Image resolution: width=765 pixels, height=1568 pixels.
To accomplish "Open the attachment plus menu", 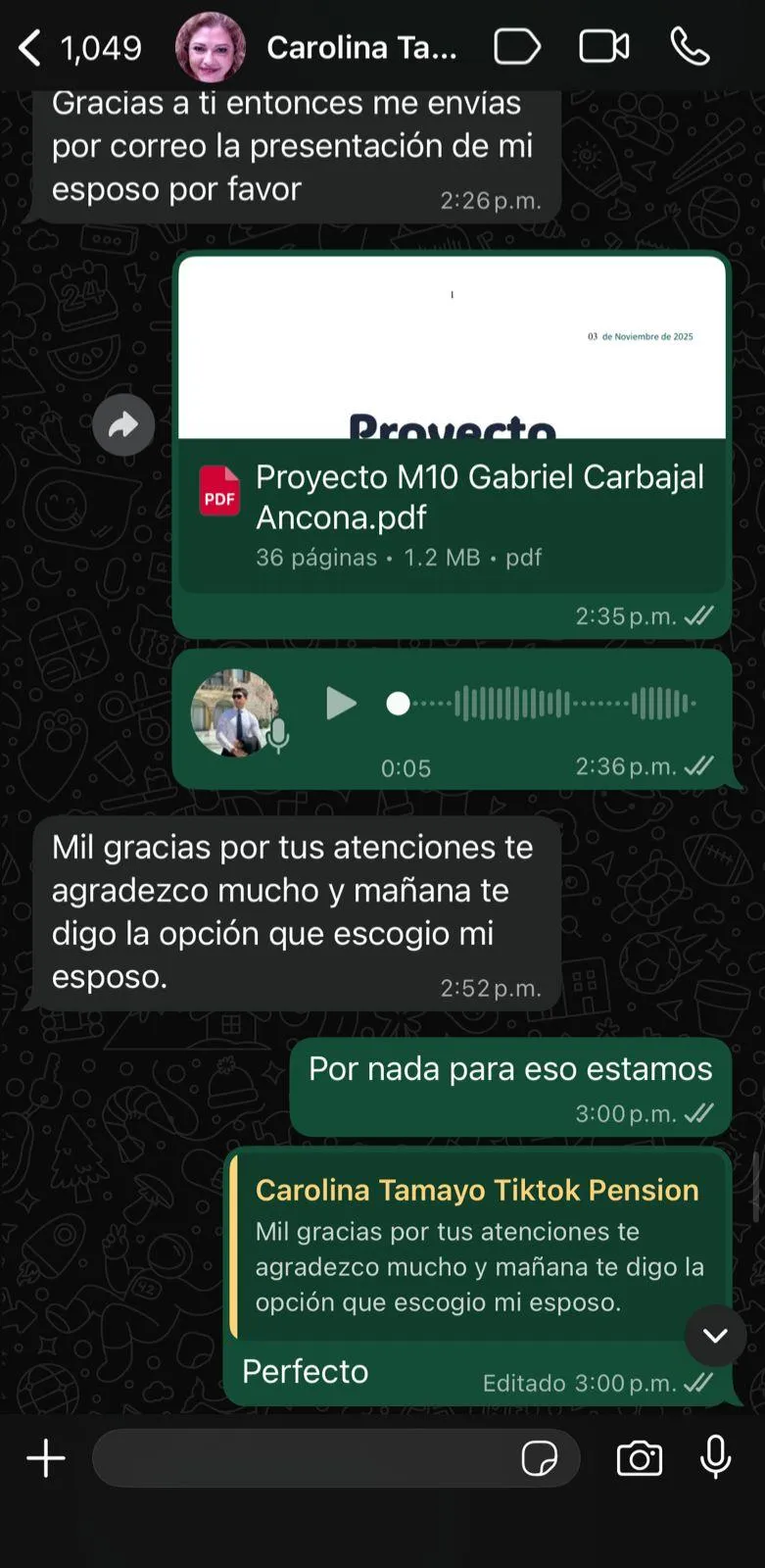I will point(46,1458).
